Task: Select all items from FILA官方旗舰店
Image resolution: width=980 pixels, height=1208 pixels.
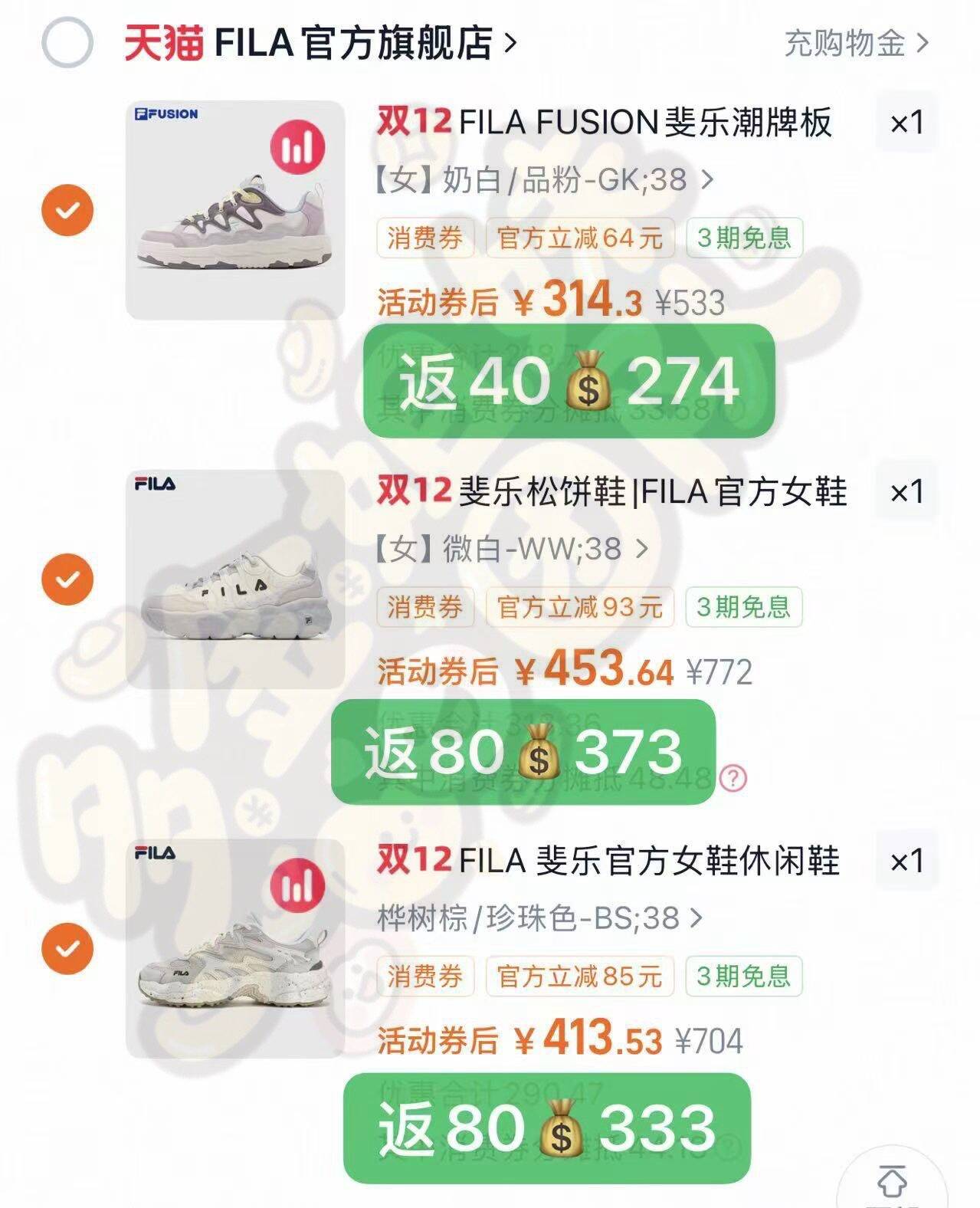Action: [x=67, y=43]
